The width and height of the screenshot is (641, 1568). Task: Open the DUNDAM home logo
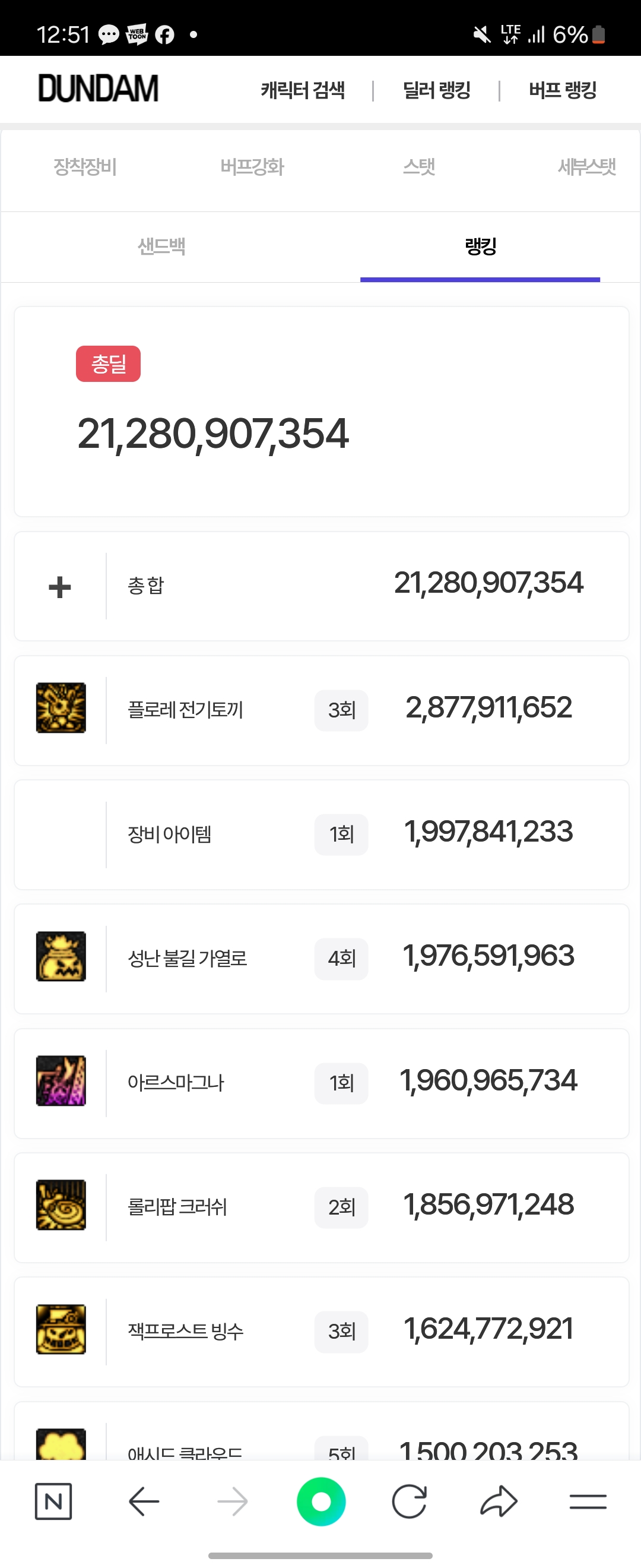pos(98,89)
